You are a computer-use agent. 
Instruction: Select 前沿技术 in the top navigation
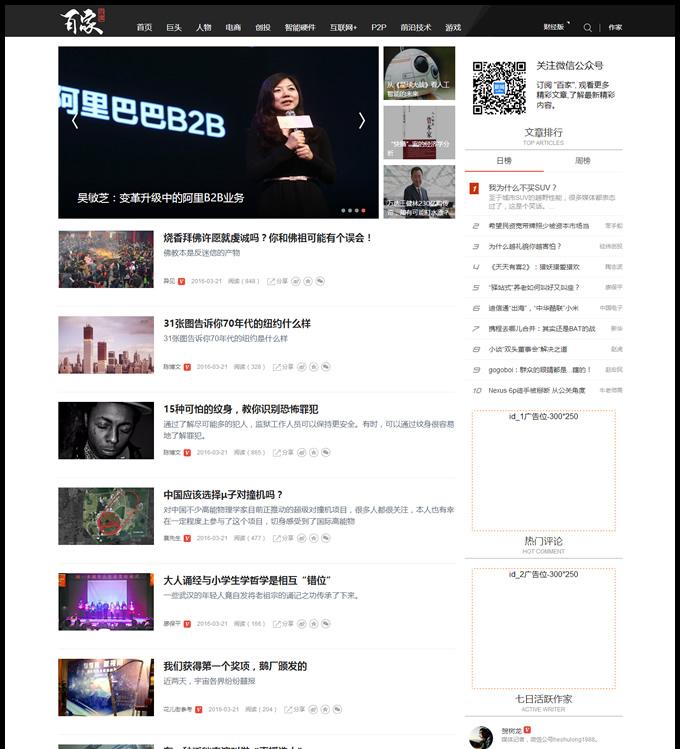pyautogui.click(x=415, y=27)
